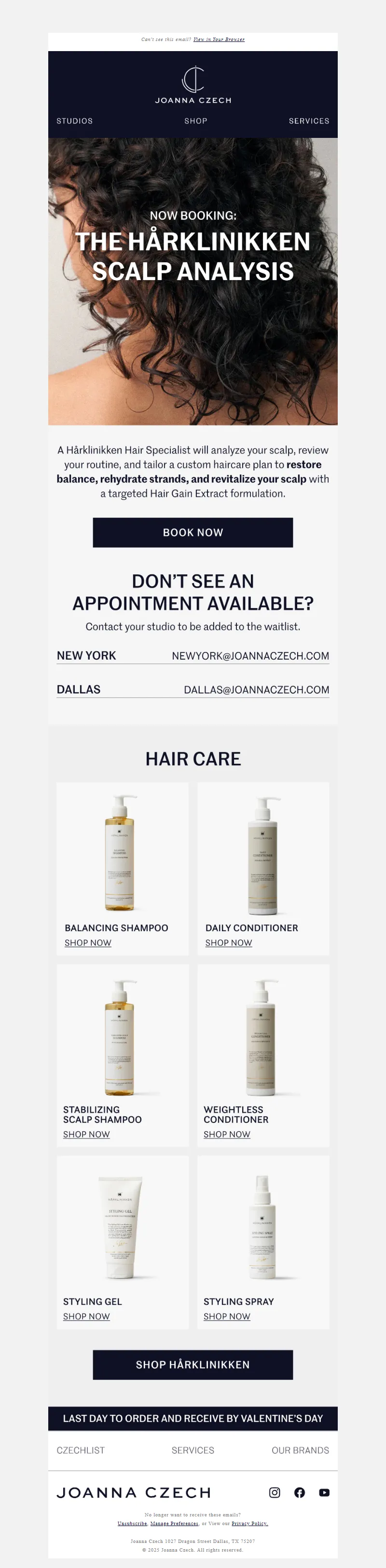386x1568 pixels.
Task: Tap the Shop Hårklinikken button
Action: [x=193, y=1365]
